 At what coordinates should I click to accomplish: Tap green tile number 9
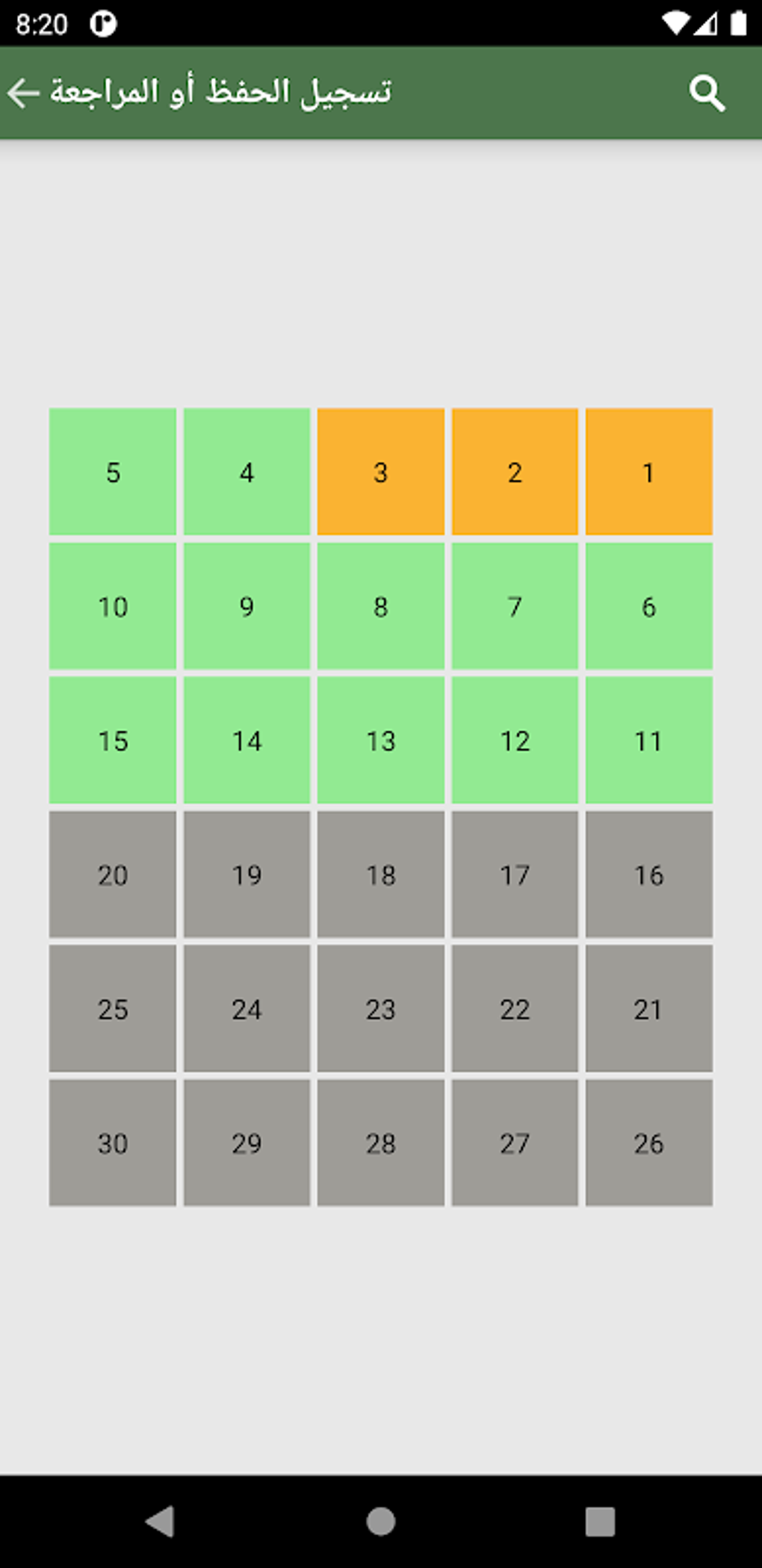[x=247, y=606]
